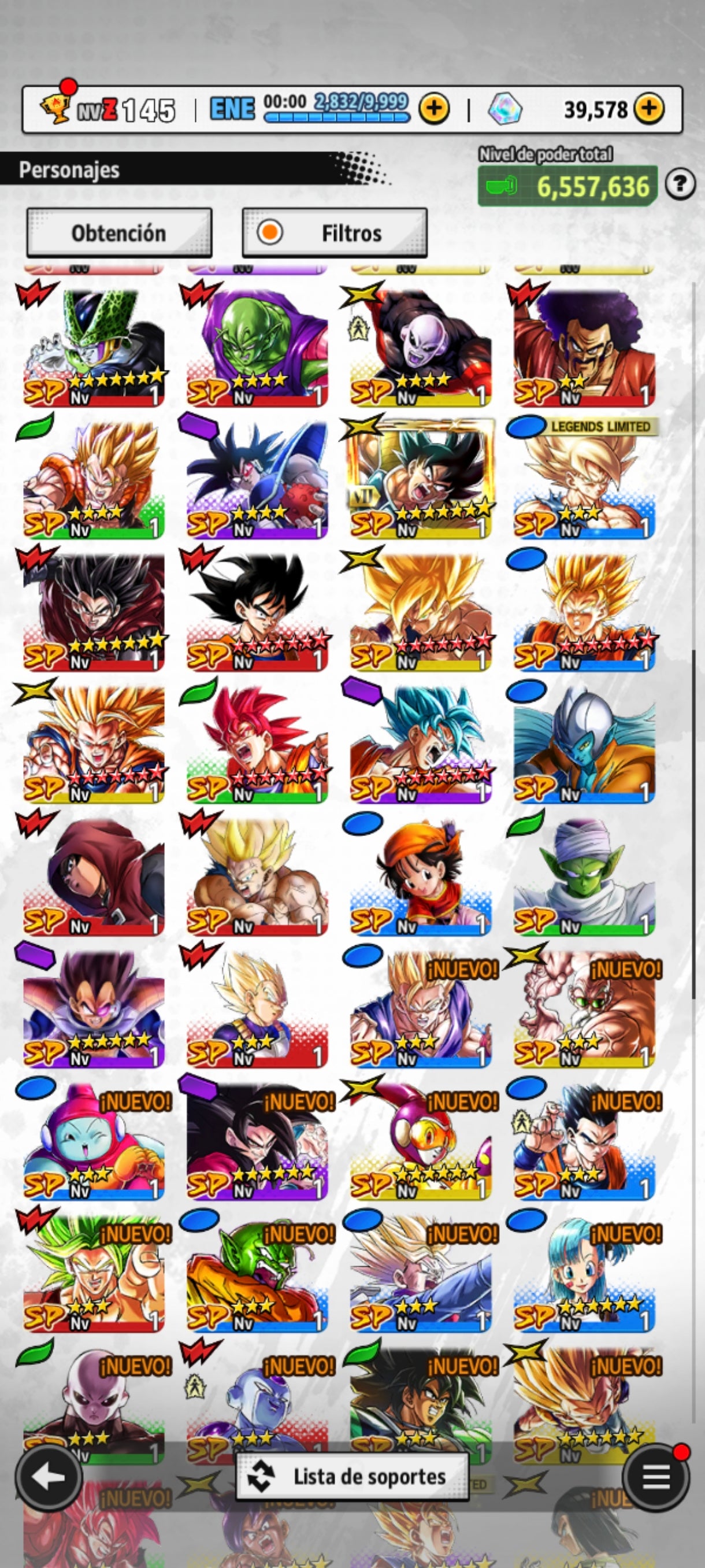Go back with the arrow button

tap(49, 1477)
